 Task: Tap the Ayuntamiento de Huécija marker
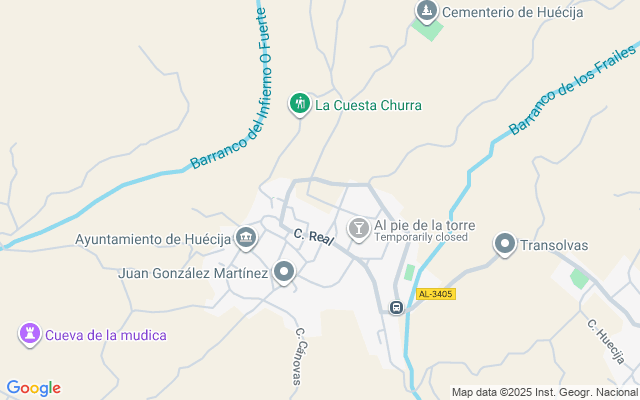click(x=246, y=238)
